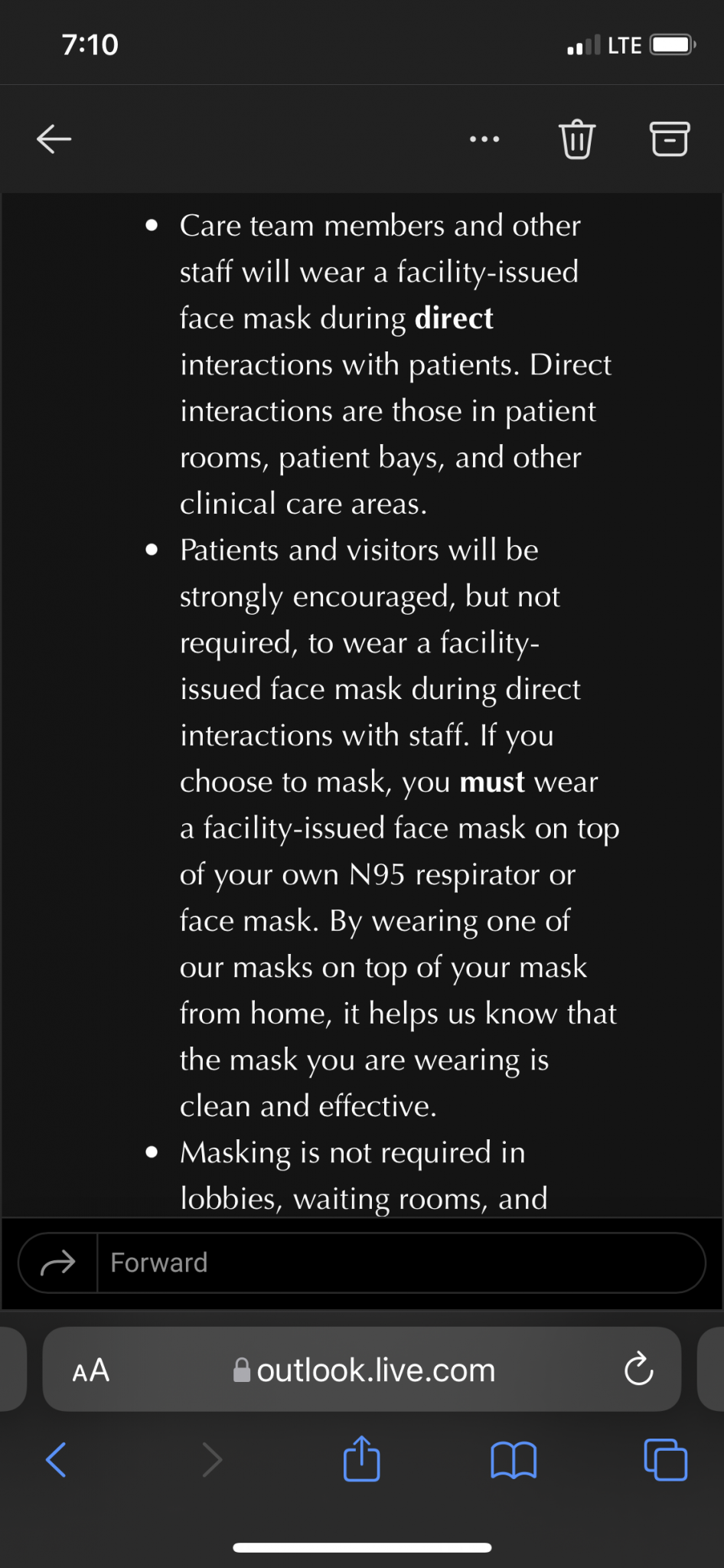Show all open Safari tabs
The image size is (724, 1568).
tap(665, 1459)
